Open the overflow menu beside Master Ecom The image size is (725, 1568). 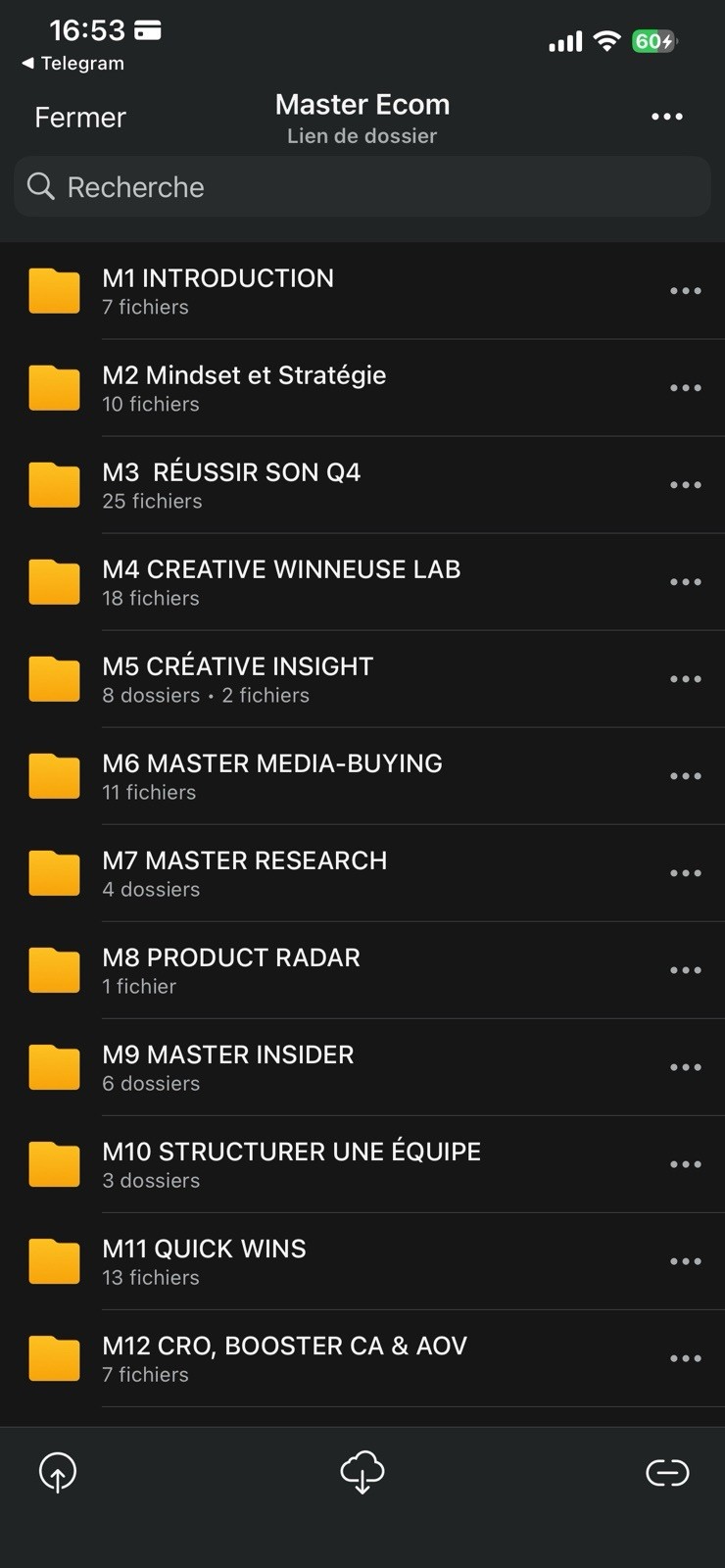tap(666, 117)
